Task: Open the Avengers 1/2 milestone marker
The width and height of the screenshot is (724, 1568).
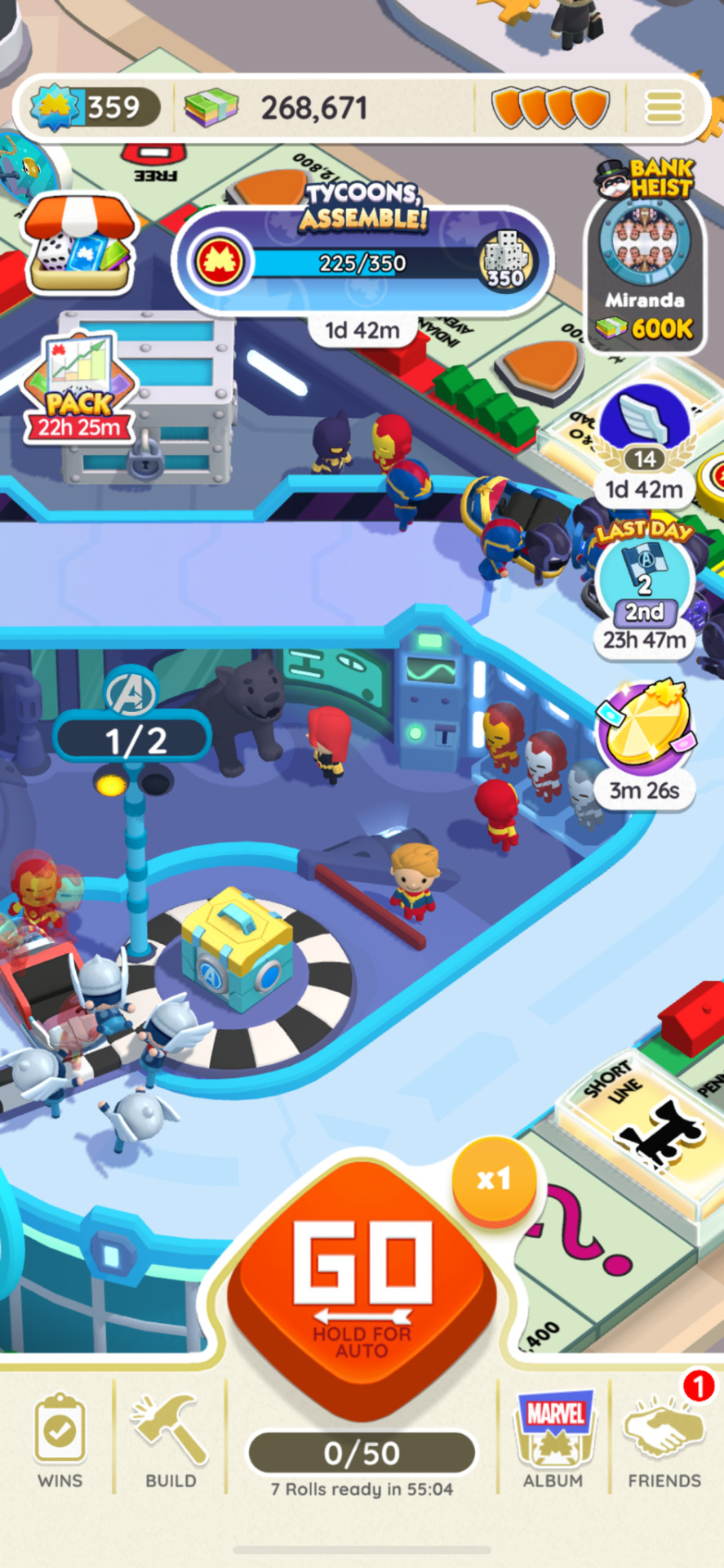Action: (134, 739)
